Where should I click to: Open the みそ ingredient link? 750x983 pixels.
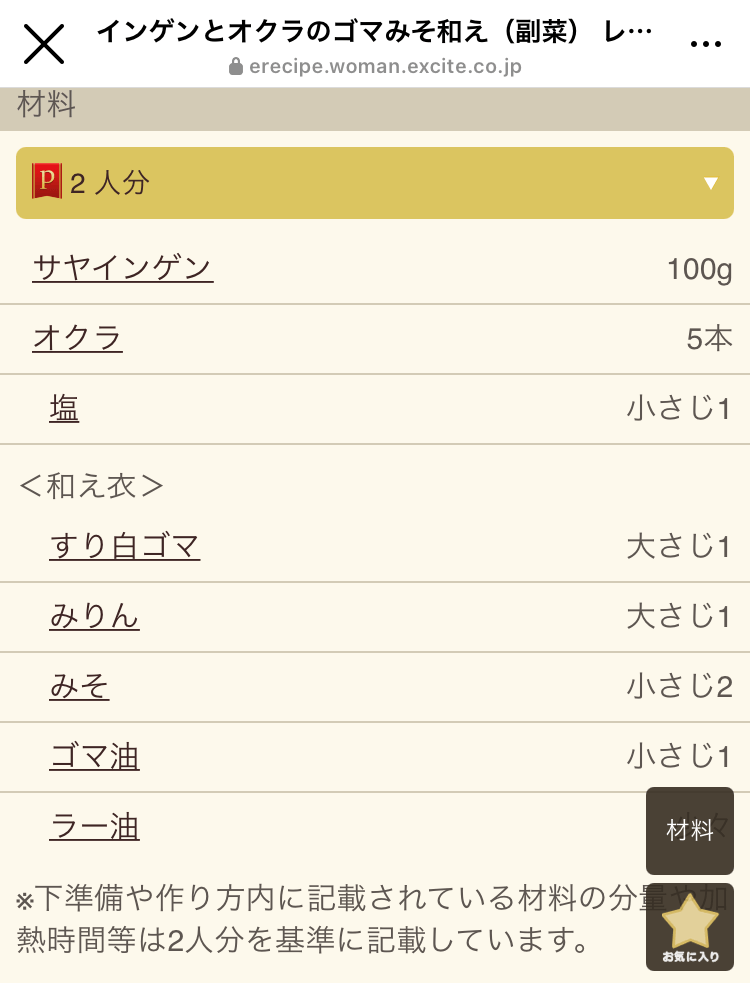coord(79,686)
